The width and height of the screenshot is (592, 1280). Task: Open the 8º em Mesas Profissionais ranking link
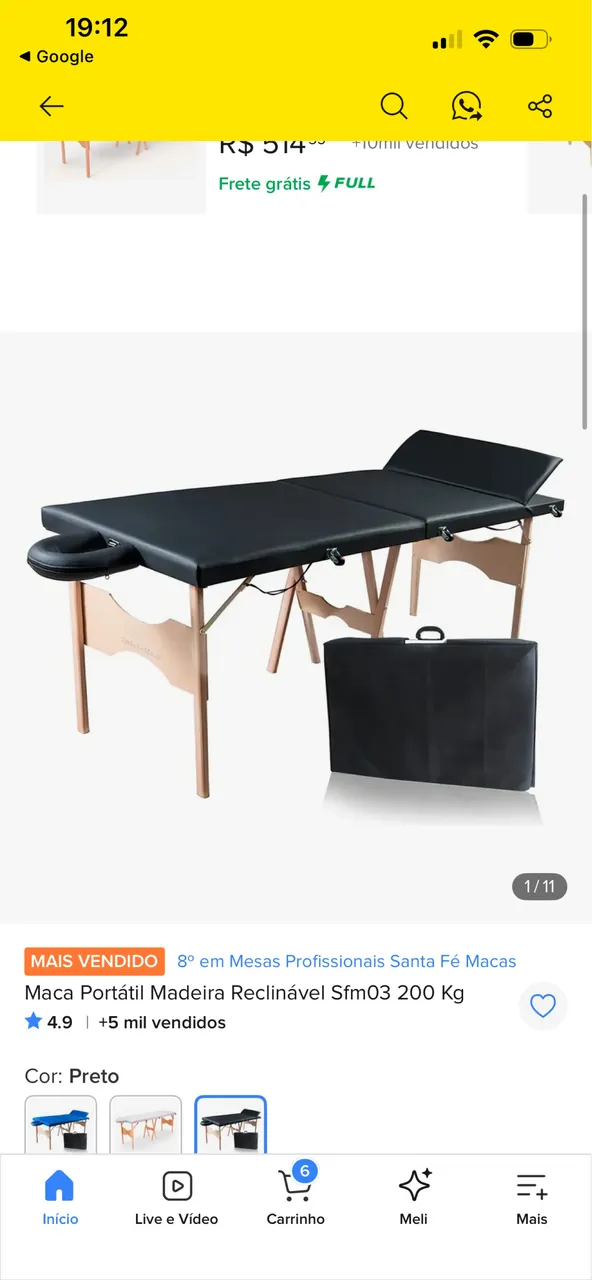click(346, 961)
